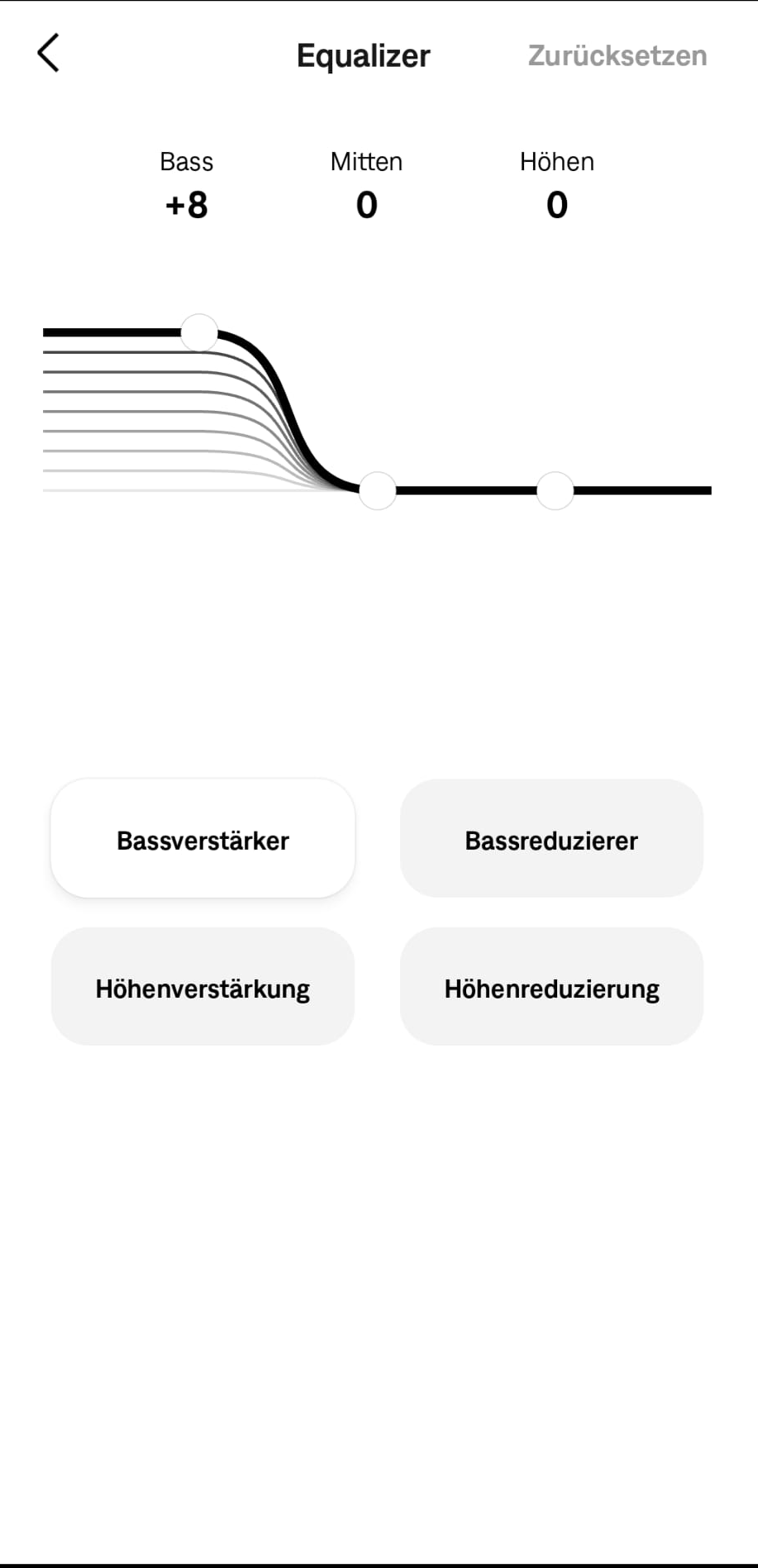Choose the Bassreduzierer preset
This screenshot has height=1568, width=758.
coord(551,838)
